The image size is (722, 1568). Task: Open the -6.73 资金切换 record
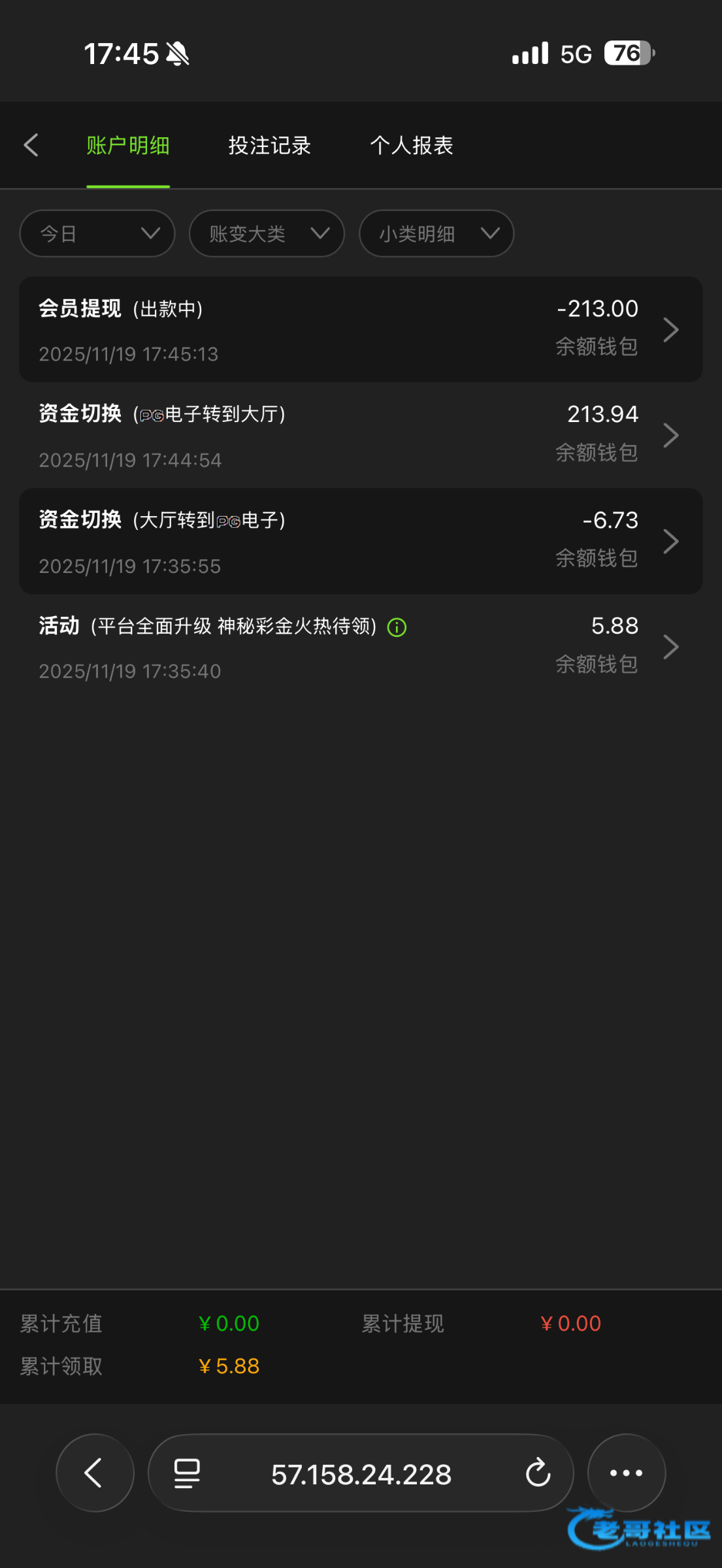(361, 541)
